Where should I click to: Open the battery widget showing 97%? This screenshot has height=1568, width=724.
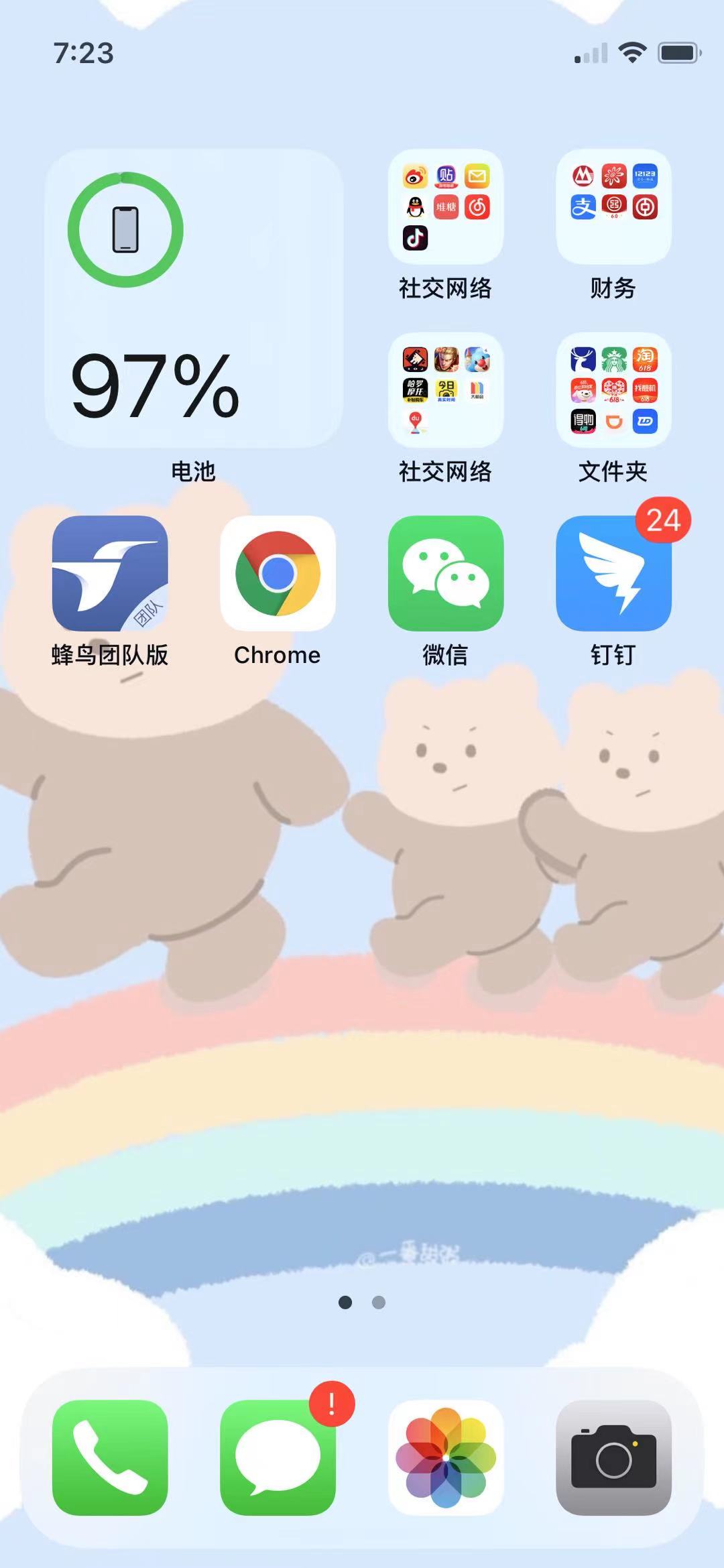click(194, 298)
